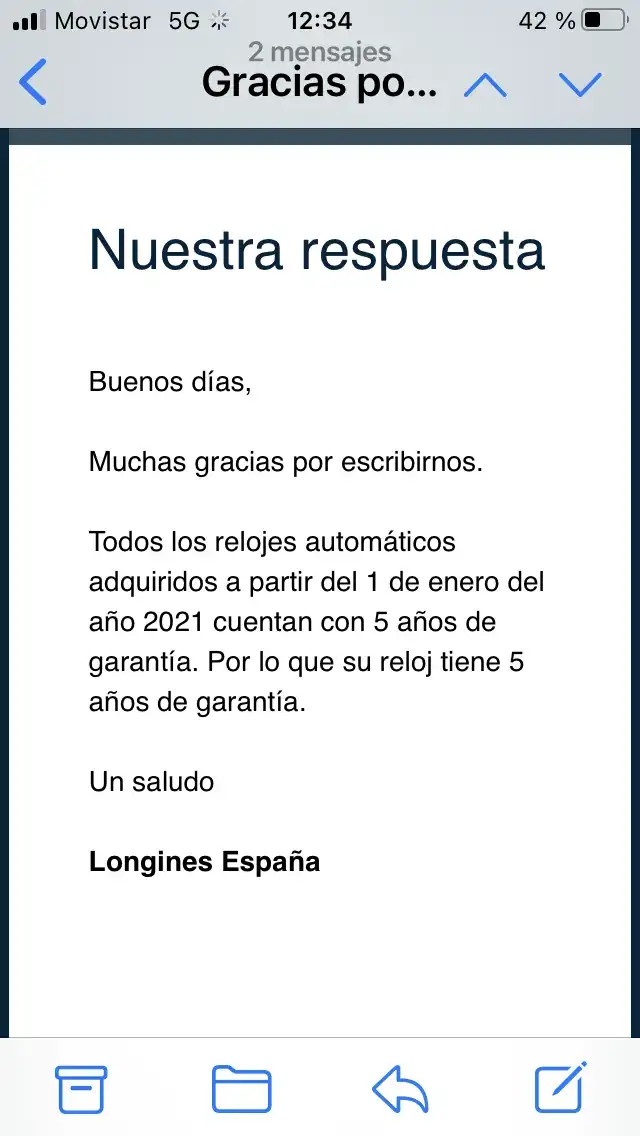Show the previous message with up arrow
640x1136 pixels.
(x=485, y=85)
